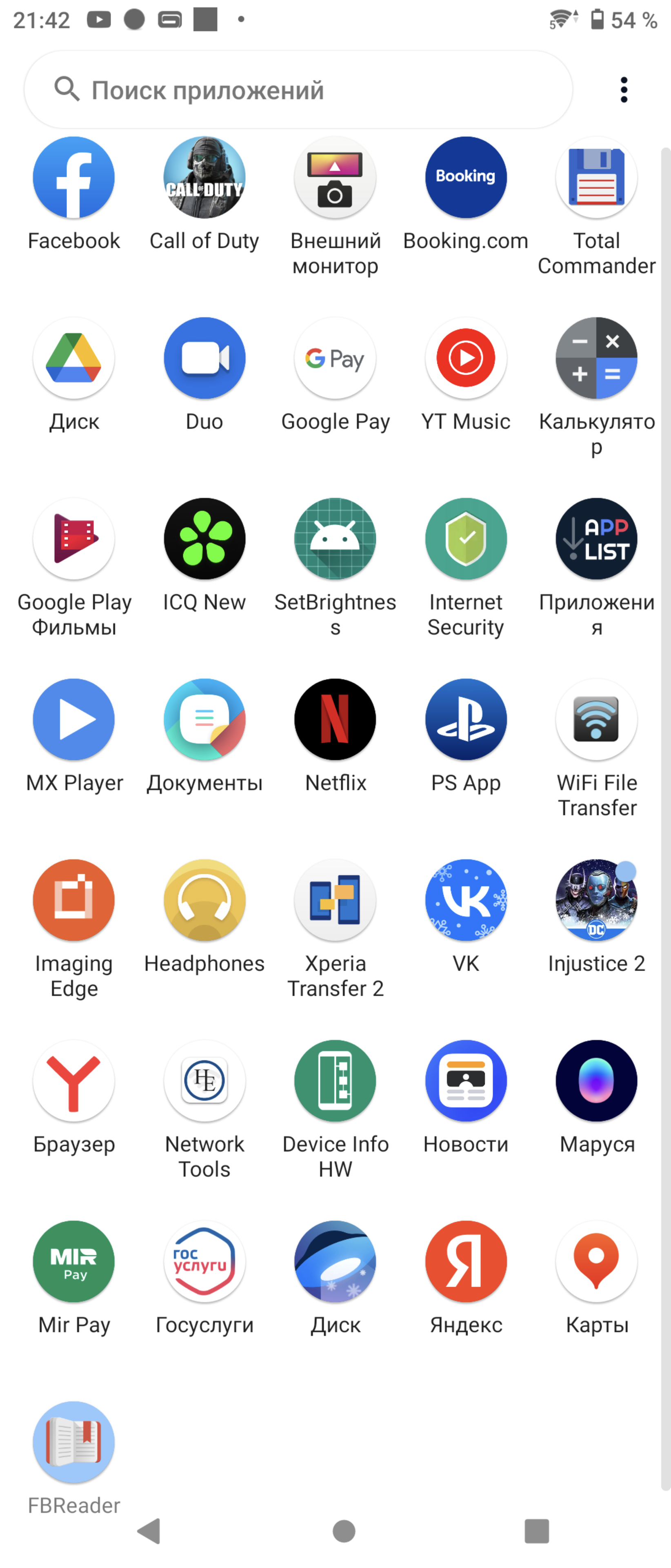Open FBReader app
Image resolution: width=671 pixels, height=1568 pixels.
coord(73,1442)
